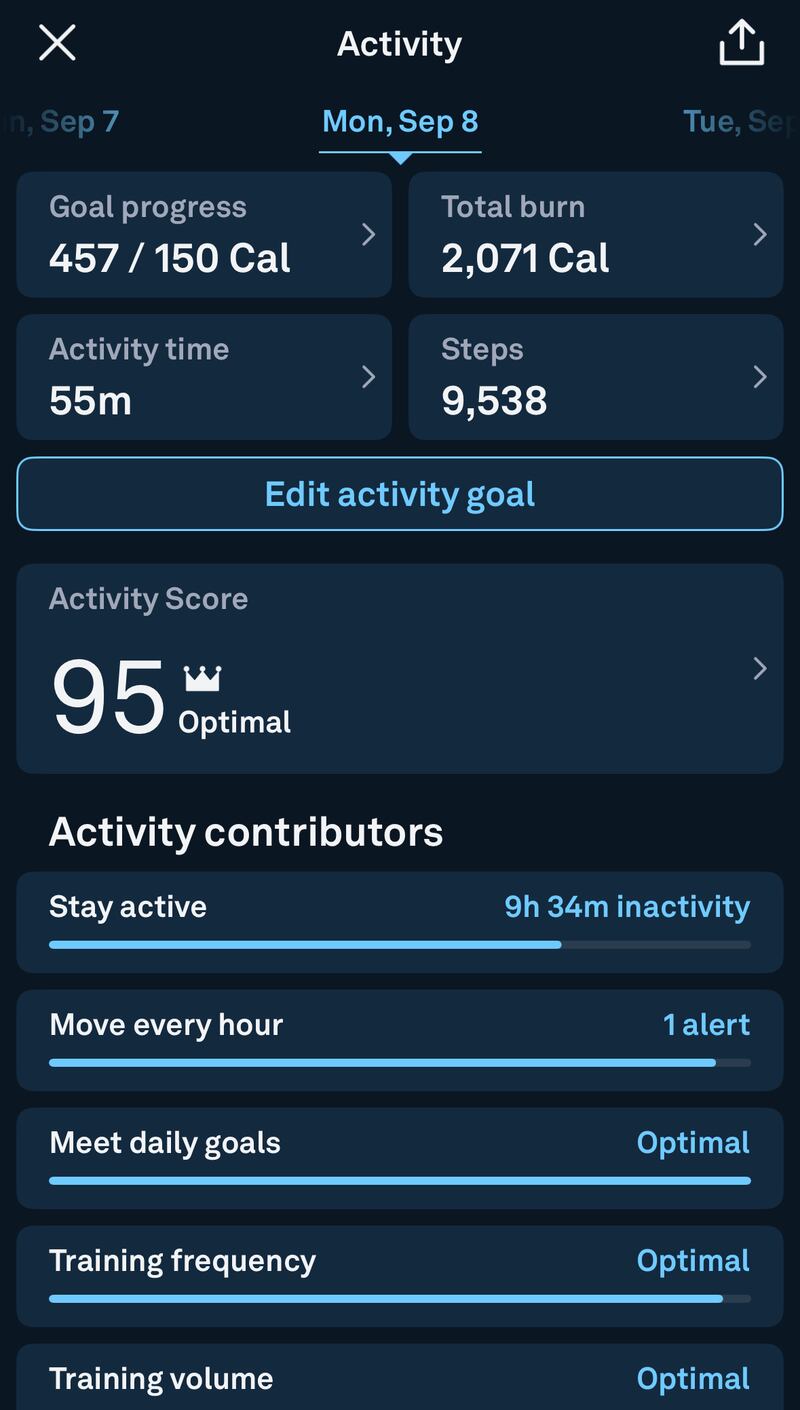Open Activity Score details via its arrow
Screen dimensions: 800x1410
click(x=760, y=669)
